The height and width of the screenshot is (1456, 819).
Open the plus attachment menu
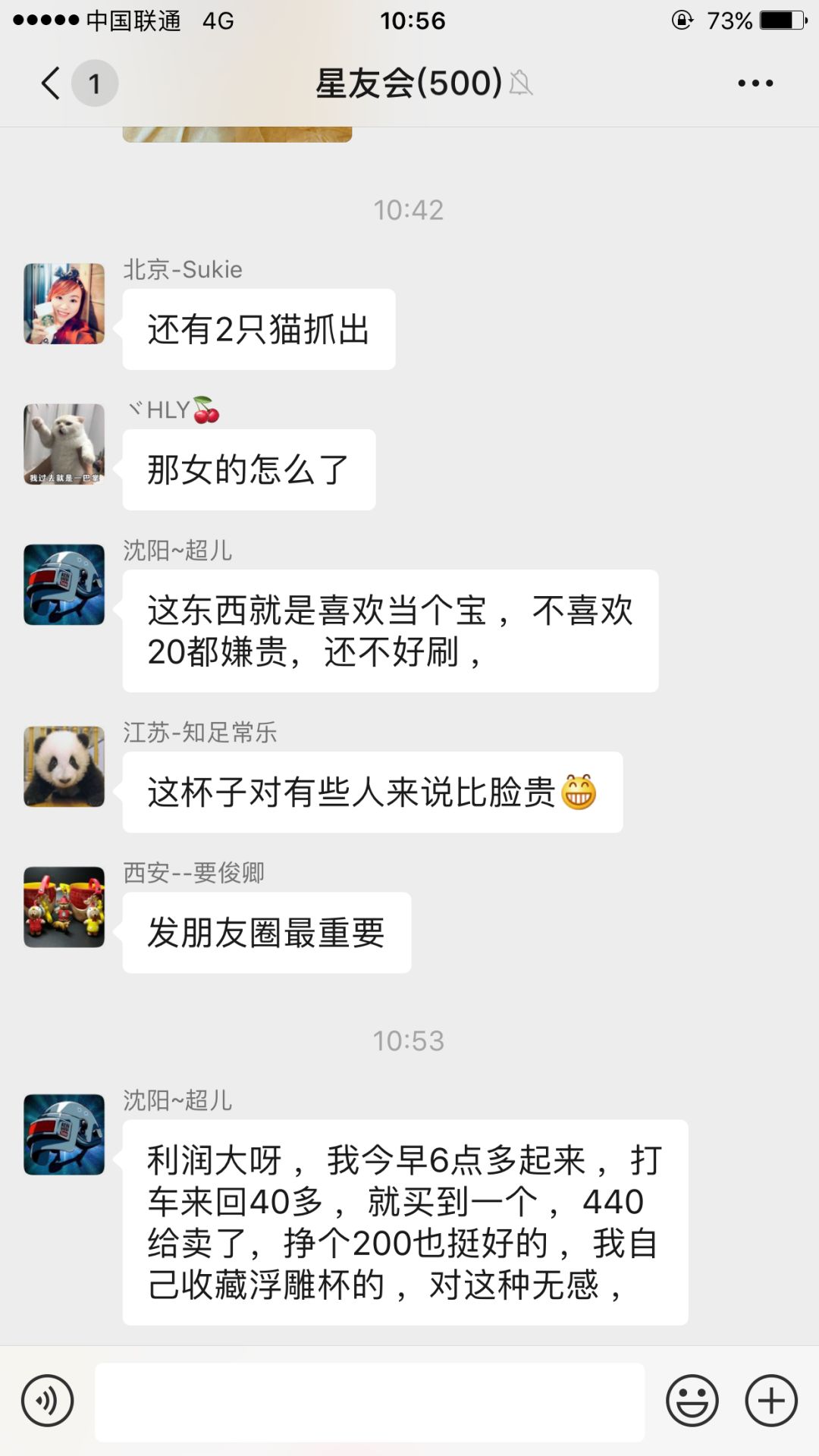coord(770,1399)
